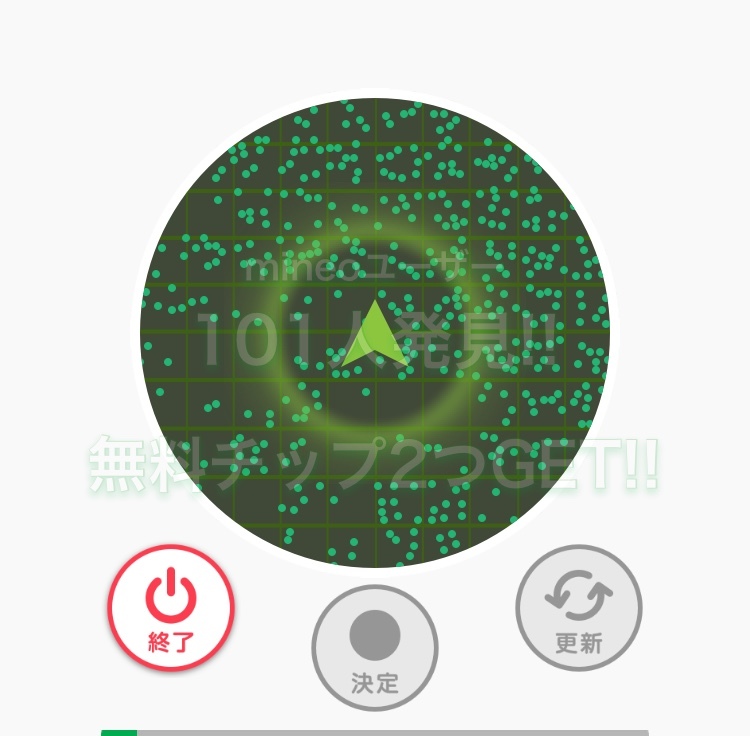This screenshot has width=750, height=736.
Task: Tap the red 終了 power button
Action: [x=171, y=608]
